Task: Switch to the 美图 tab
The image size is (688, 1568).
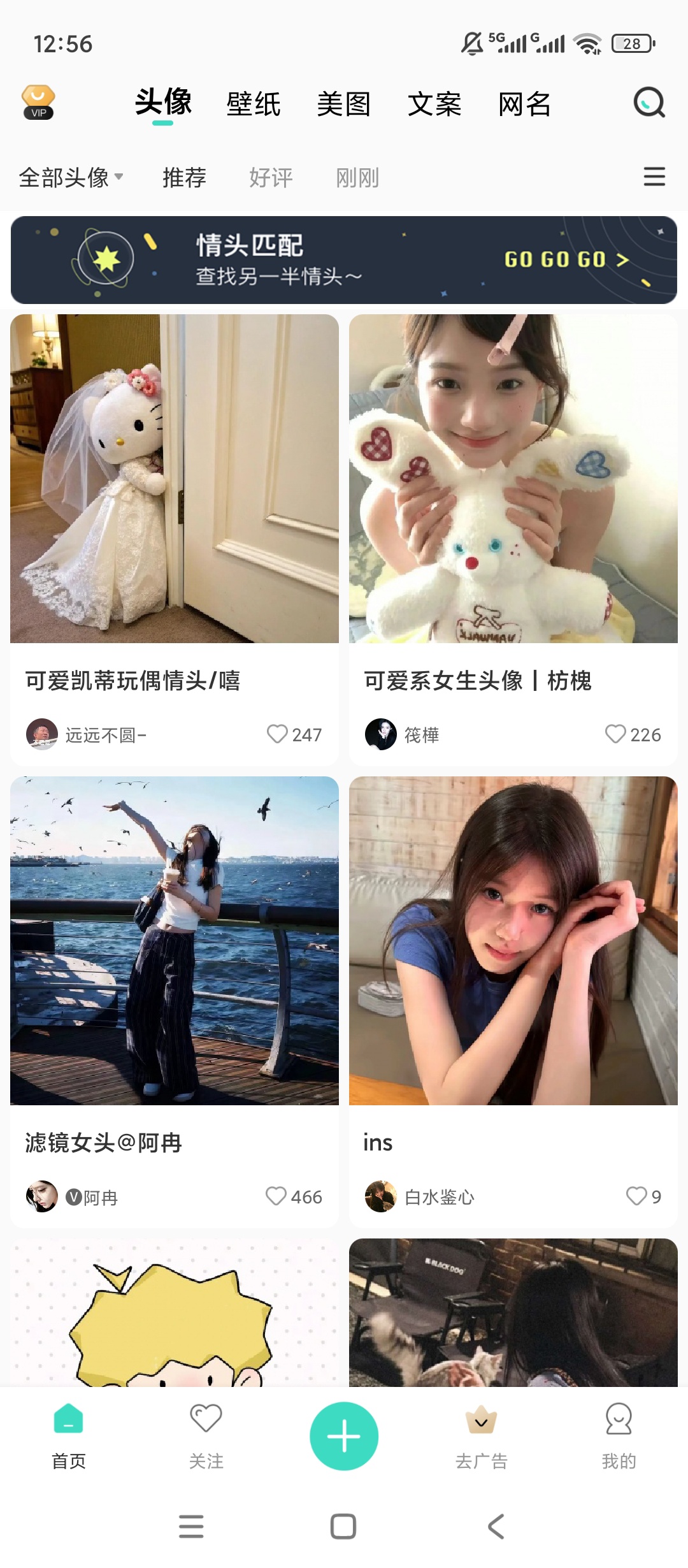Action: click(344, 104)
